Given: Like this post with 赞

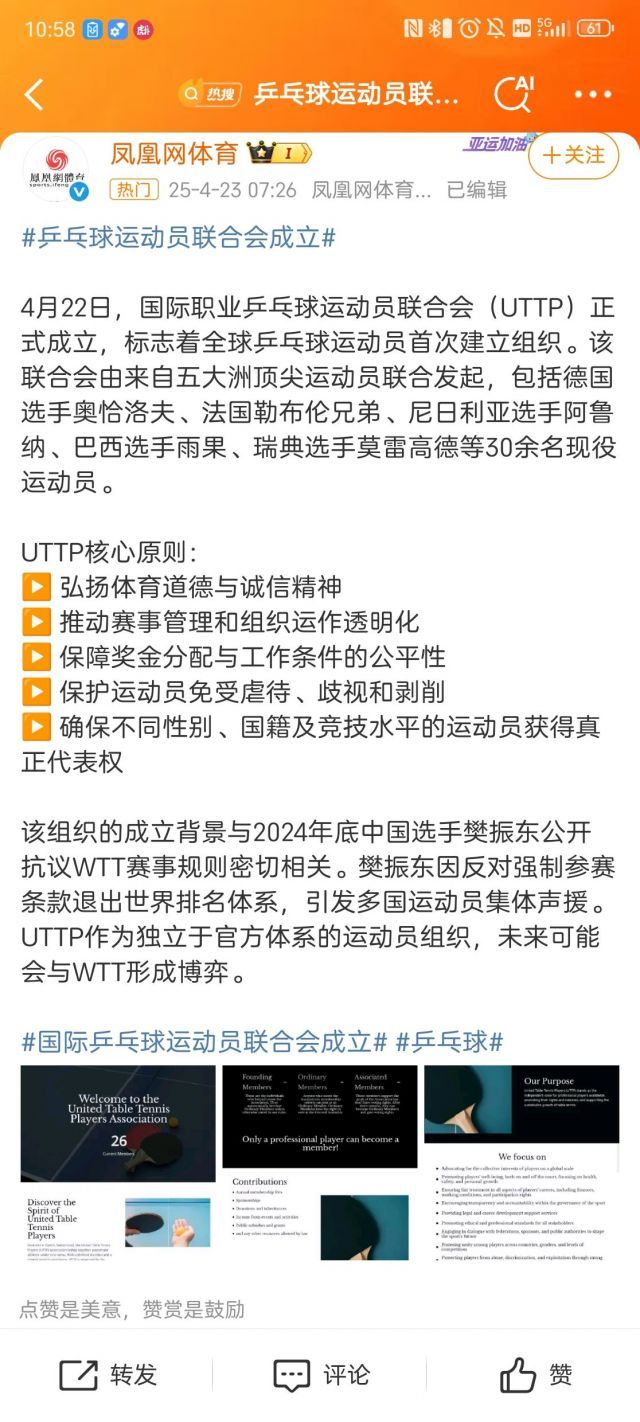Looking at the screenshot, I should (536, 1375).
